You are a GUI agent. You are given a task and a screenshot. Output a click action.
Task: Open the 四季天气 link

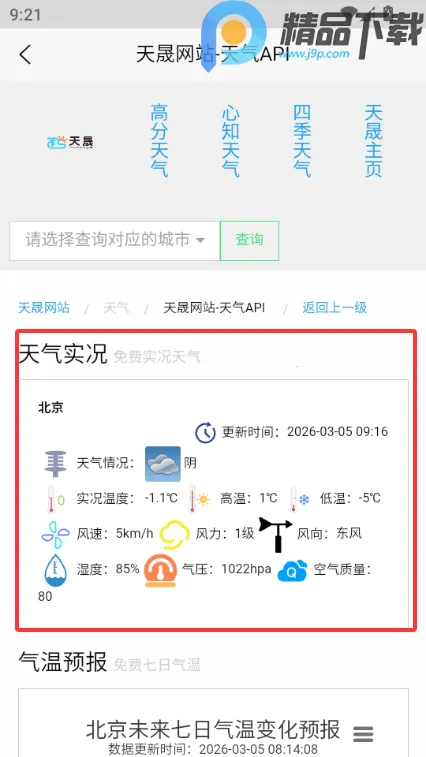click(x=302, y=140)
